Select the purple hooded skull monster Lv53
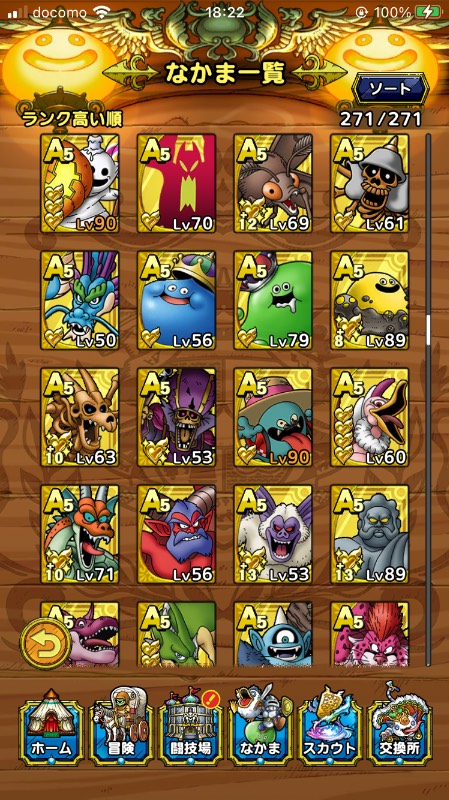The width and height of the screenshot is (449, 800). [177, 417]
